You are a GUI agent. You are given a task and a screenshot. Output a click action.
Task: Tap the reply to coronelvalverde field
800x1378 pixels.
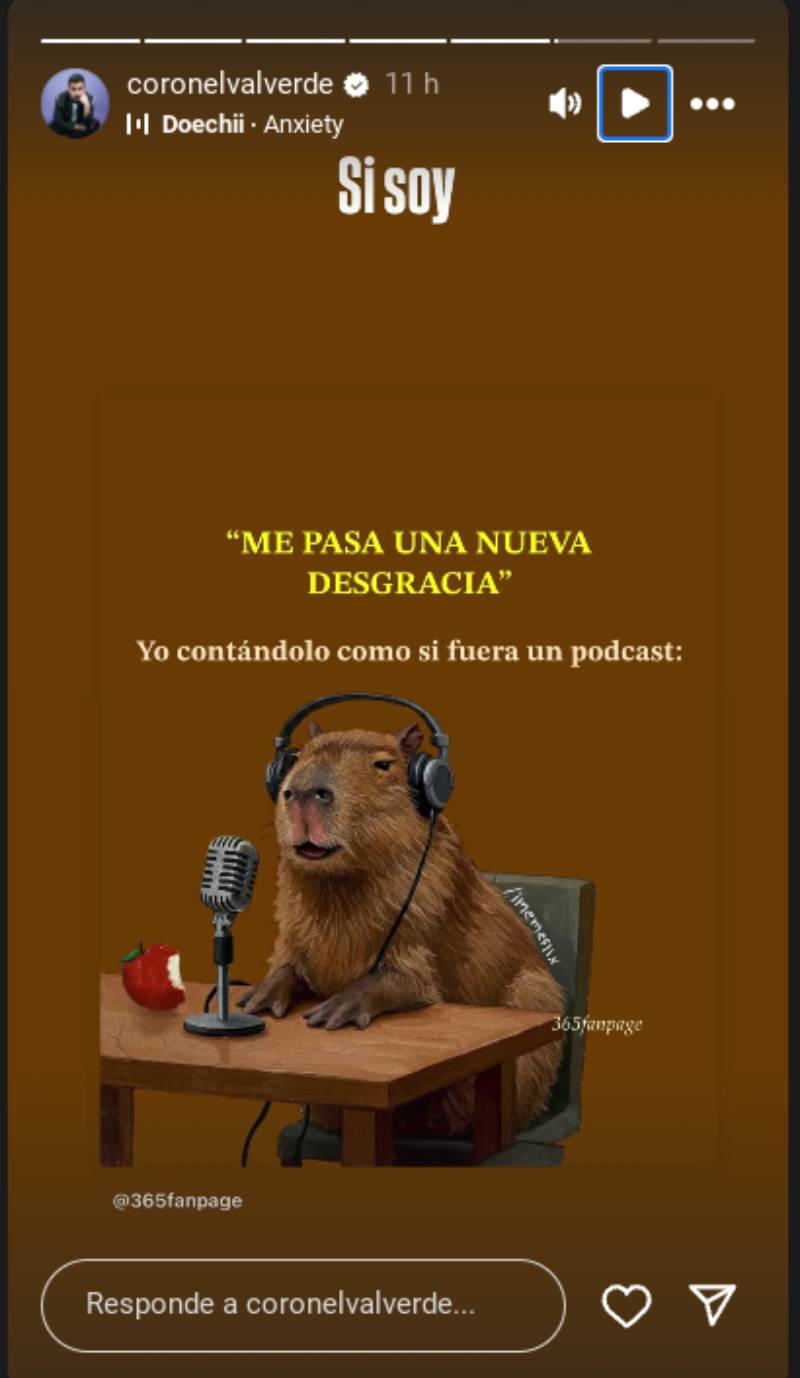(303, 1305)
